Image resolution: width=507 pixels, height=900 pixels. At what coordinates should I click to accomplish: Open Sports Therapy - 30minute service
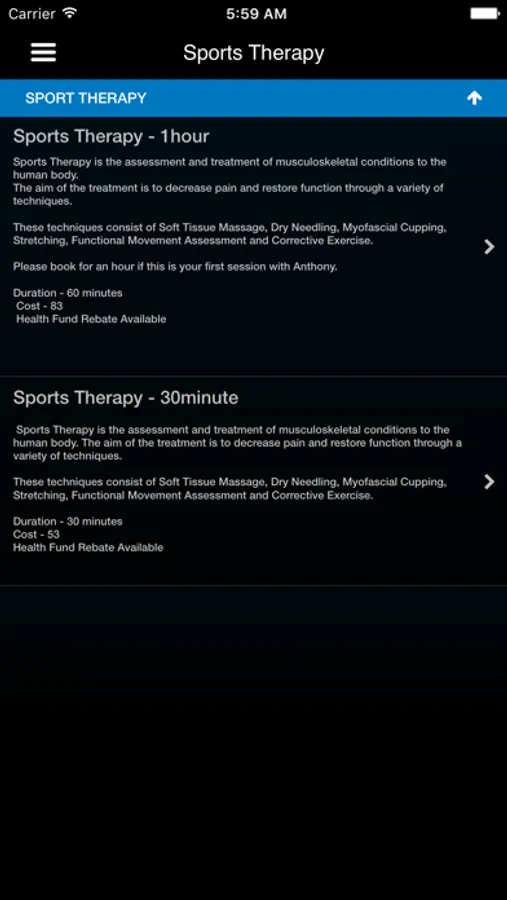pyautogui.click(x=253, y=481)
